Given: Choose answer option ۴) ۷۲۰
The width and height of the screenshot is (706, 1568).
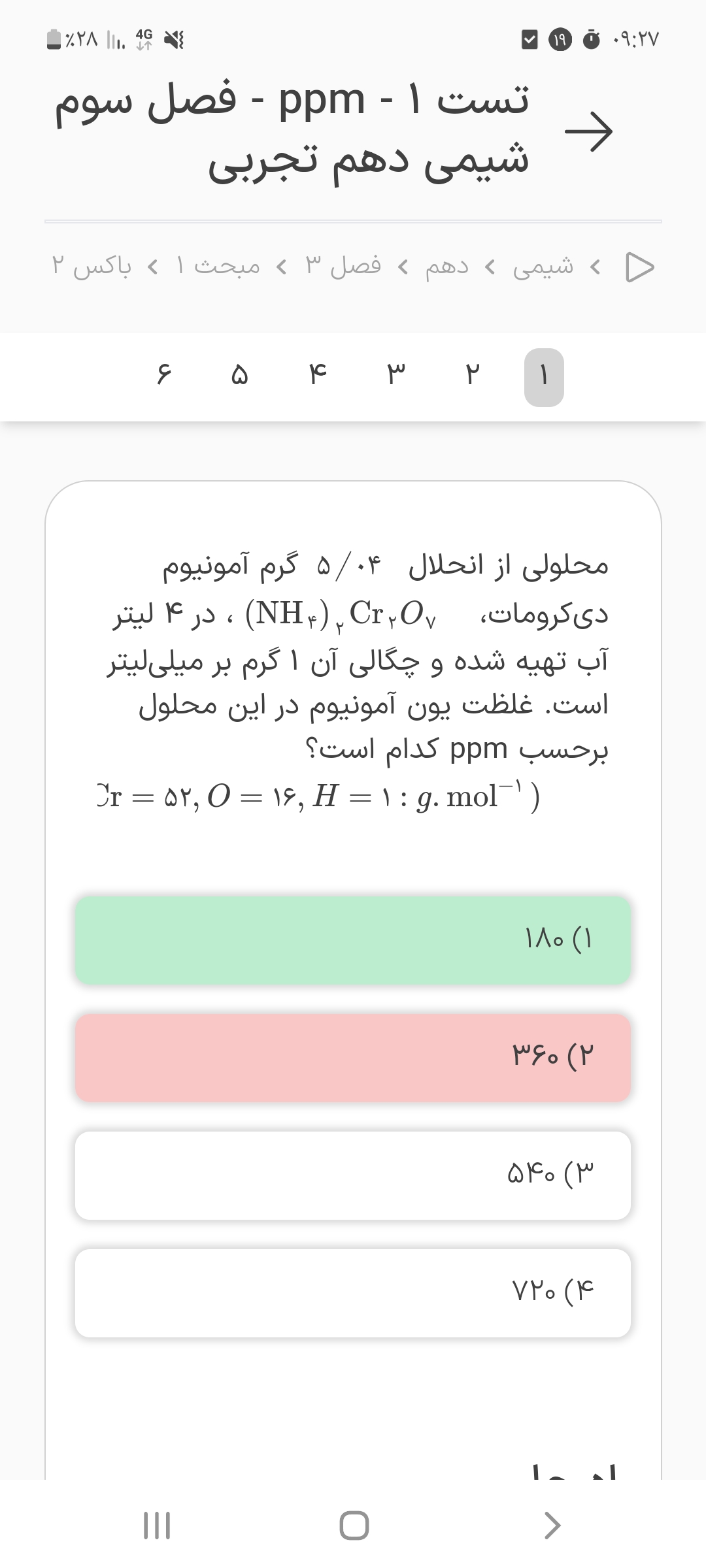Looking at the screenshot, I should (353, 1293).
